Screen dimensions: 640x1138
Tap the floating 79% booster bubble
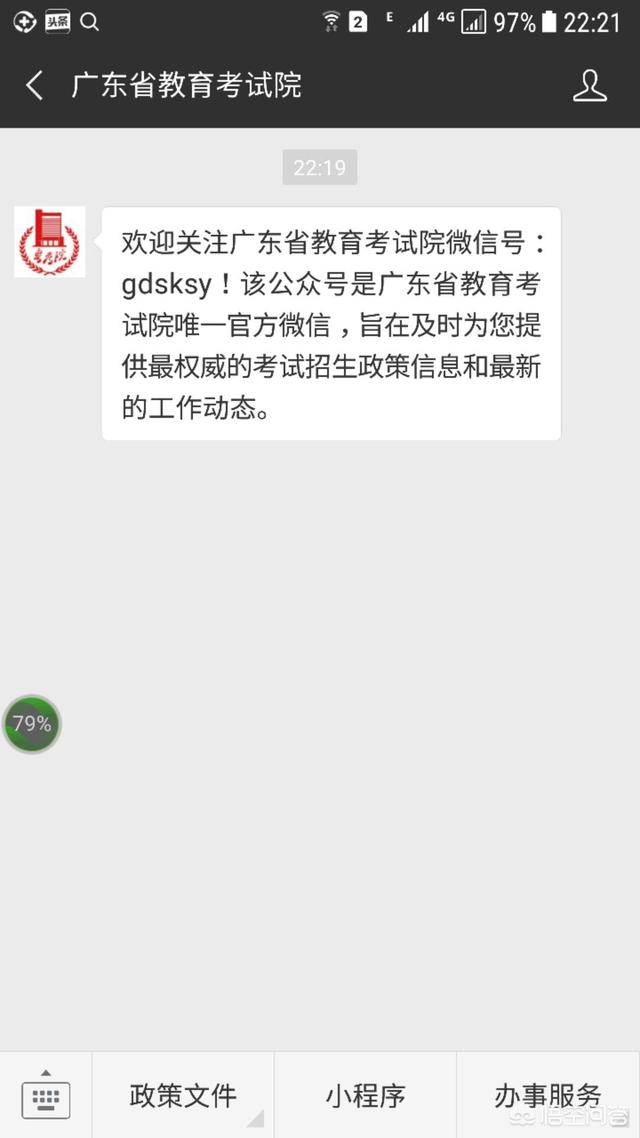click(x=32, y=724)
